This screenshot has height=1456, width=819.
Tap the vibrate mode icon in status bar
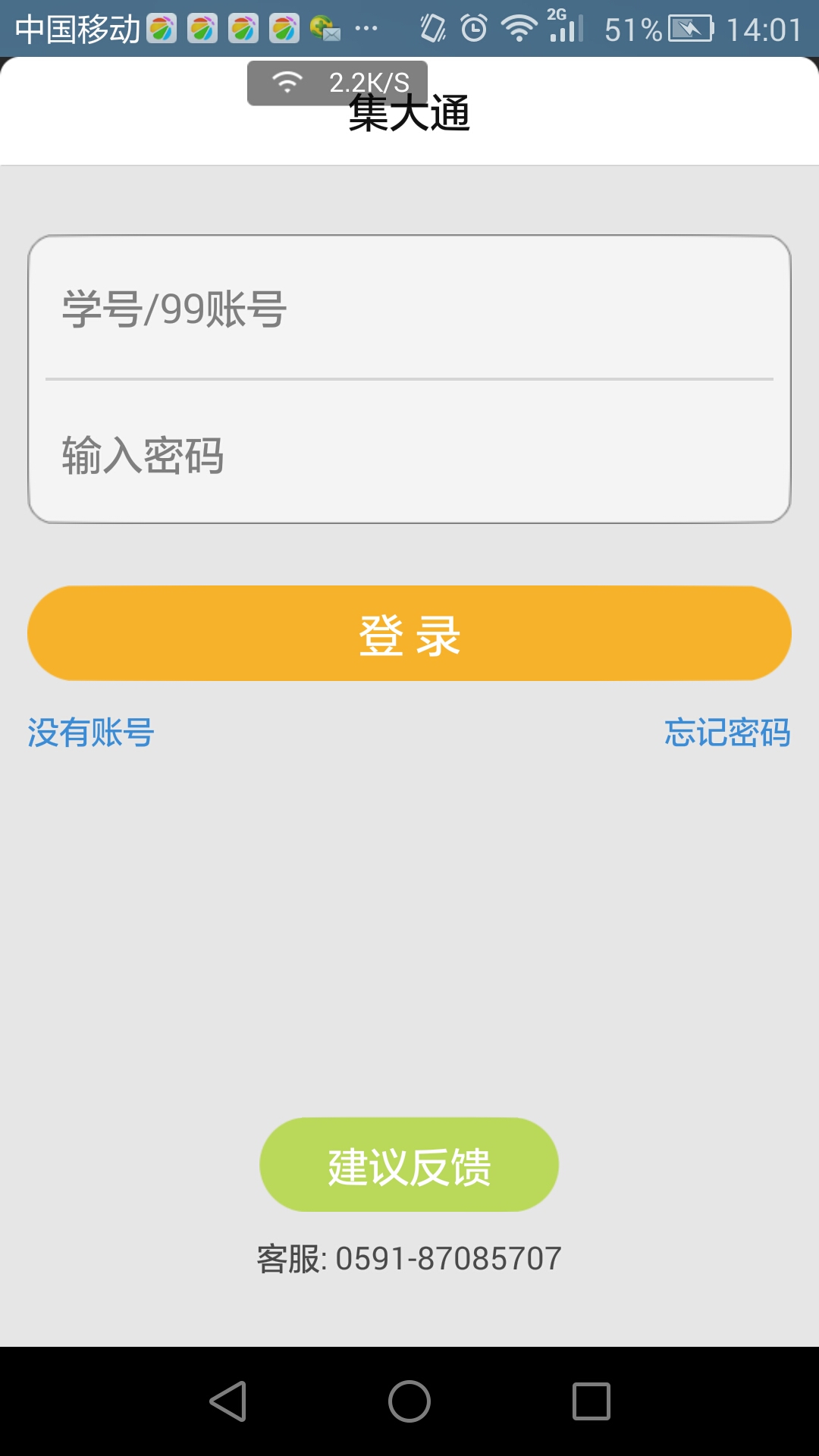point(432,28)
